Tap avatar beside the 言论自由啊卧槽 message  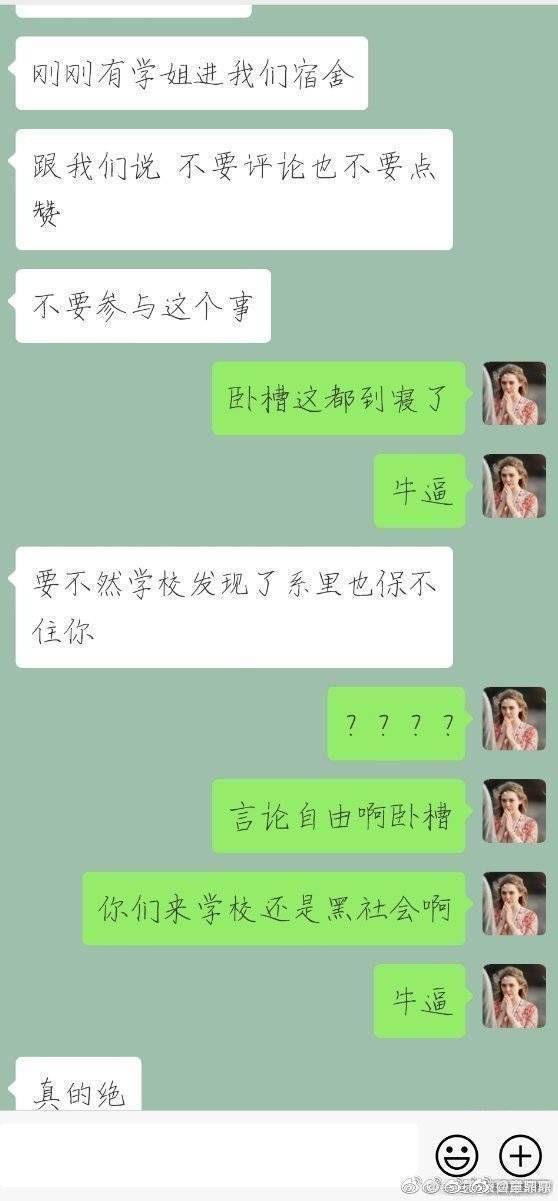click(x=514, y=811)
